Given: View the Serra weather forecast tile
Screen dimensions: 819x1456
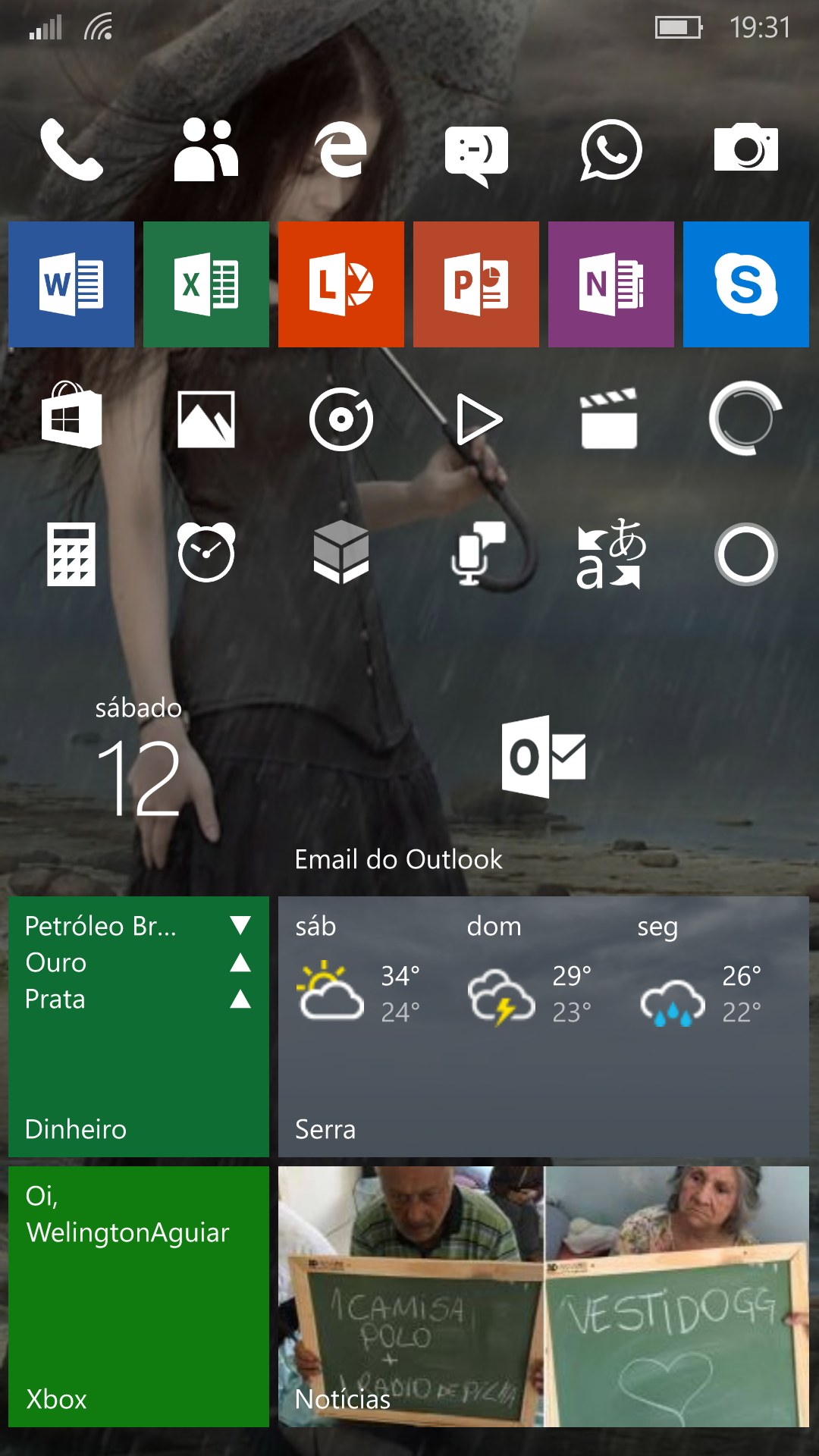Looking at the screenshot, I should click(x=543, y=1027).
